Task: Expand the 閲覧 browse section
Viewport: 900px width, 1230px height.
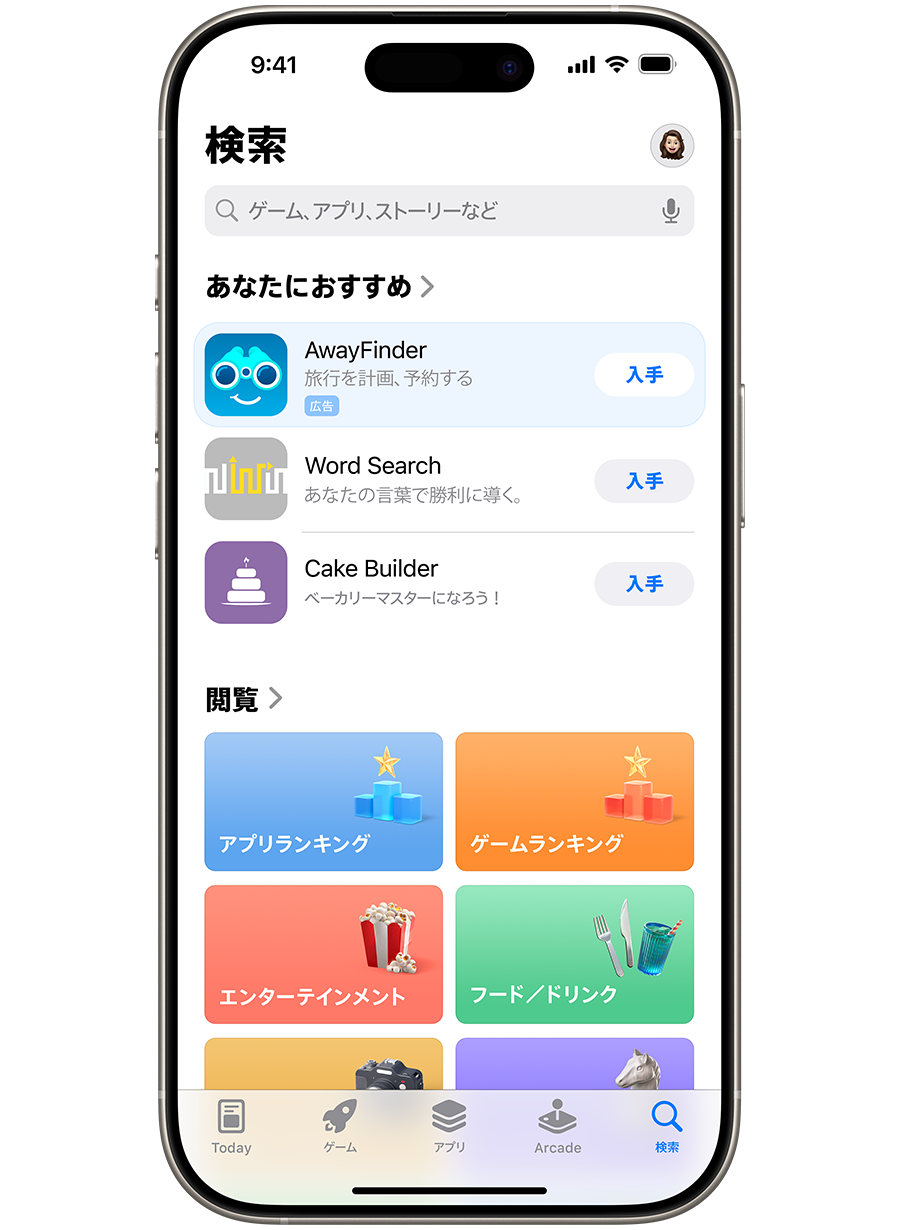Action: click(245, 699)
